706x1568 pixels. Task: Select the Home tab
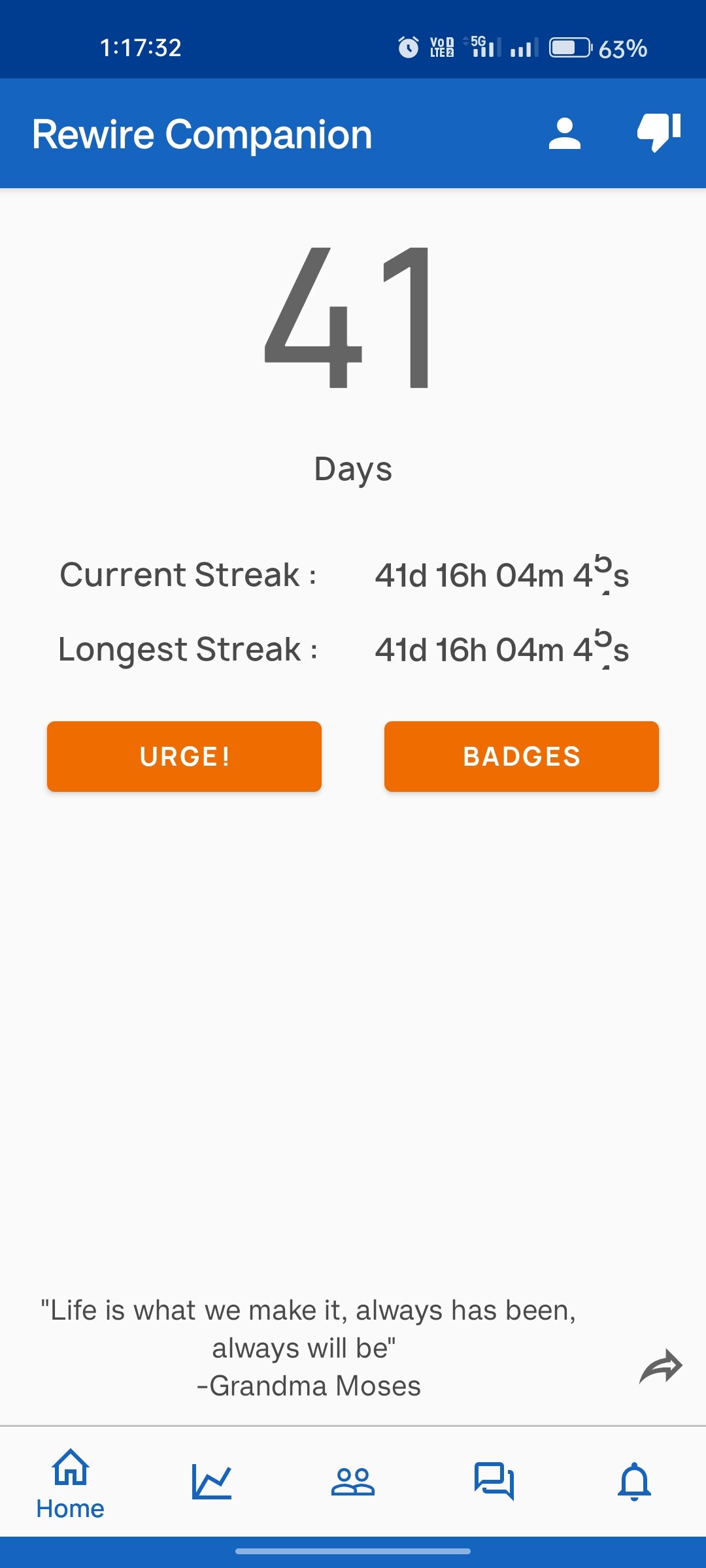[x=71, y=1483]
